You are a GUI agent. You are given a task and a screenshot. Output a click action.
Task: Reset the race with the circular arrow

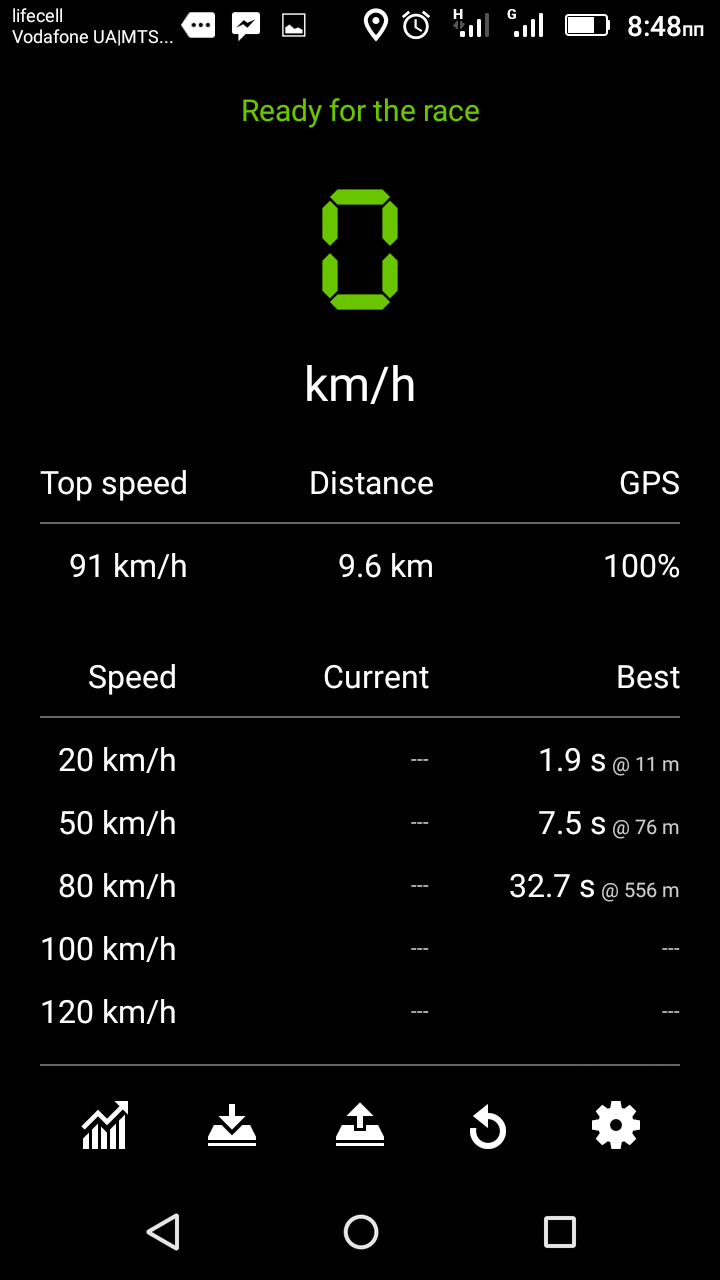[x=488, y=1127]
